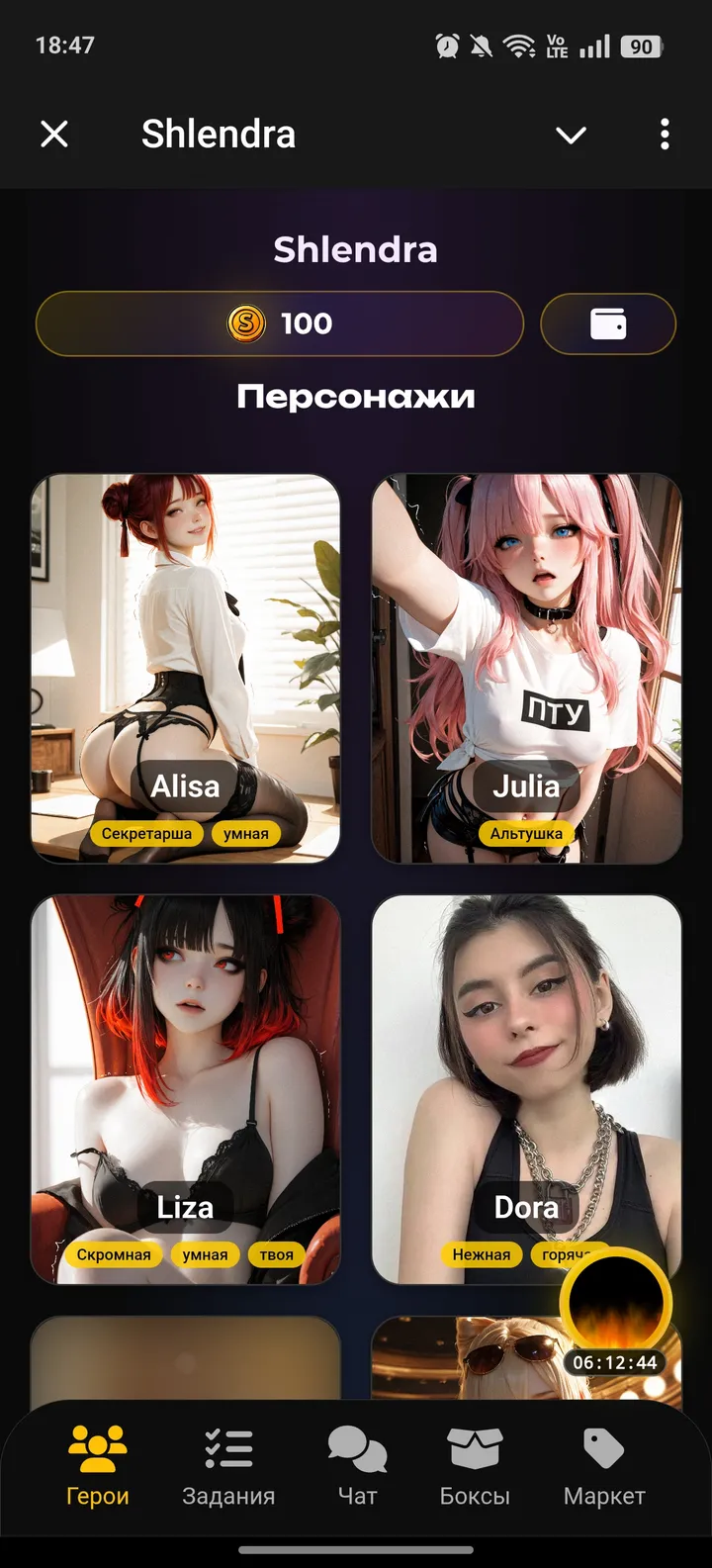Screen dimensions: 712x1568
Task: Expand the chevron dropdown in header
Action: (571, 135)
